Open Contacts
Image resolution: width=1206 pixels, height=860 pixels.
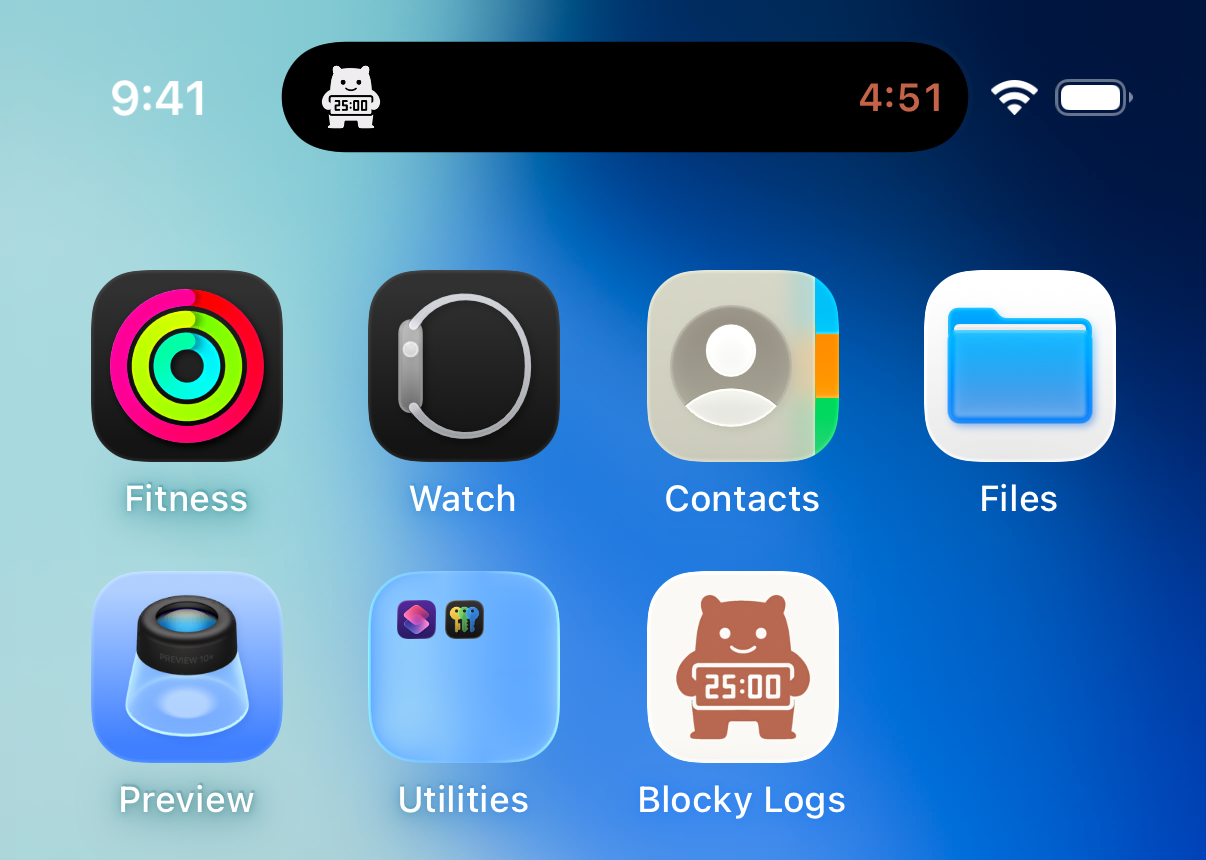pyautogui.click(x=742, y=366)
